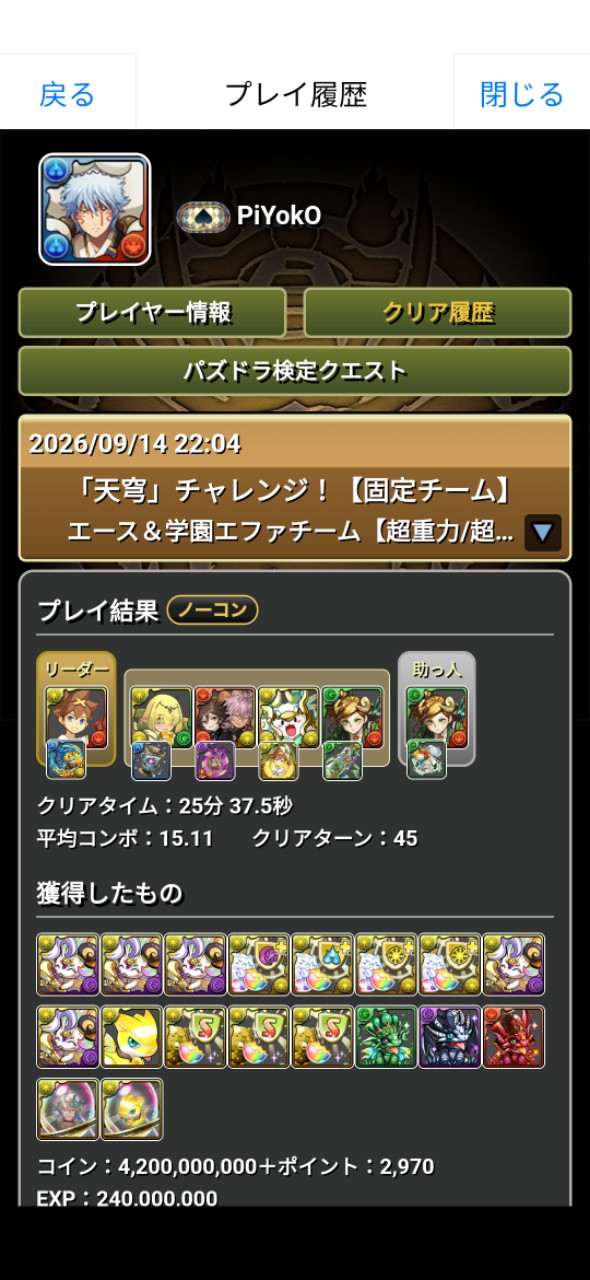Viewport: 590px width, 1280px height.
Task: View the leader monster card
Action: 76,716
